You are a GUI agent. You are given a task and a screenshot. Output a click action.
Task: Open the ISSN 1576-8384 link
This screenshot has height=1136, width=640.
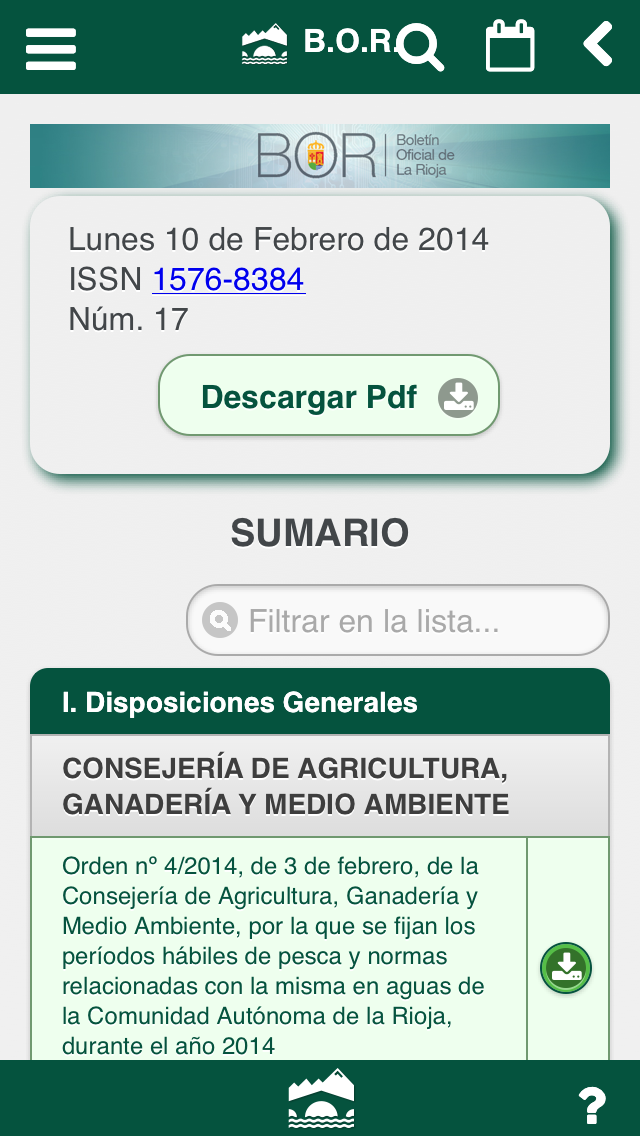tap(229, 280)
